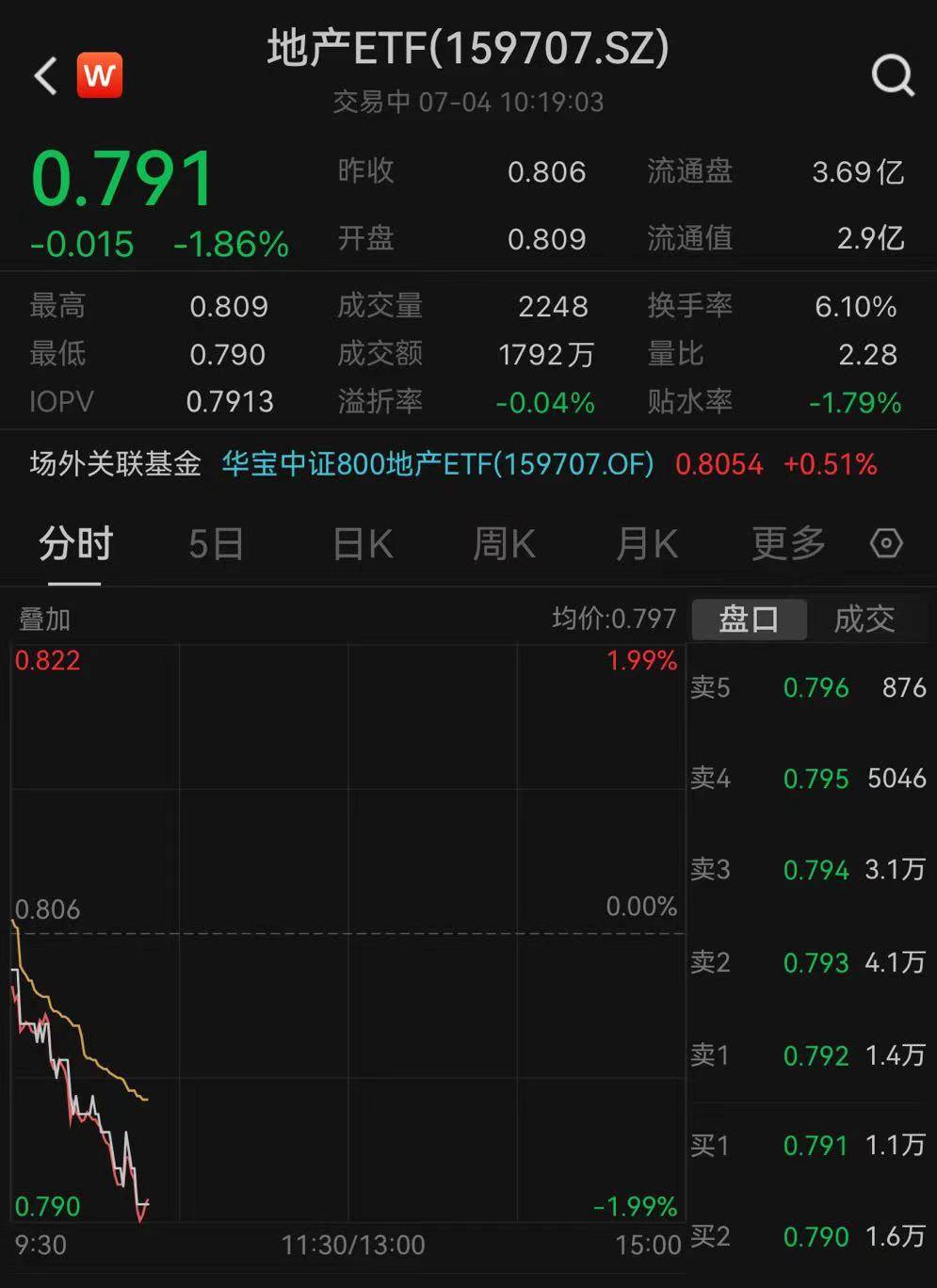Tap the IOPV value 0.7913

coord(229,401)
